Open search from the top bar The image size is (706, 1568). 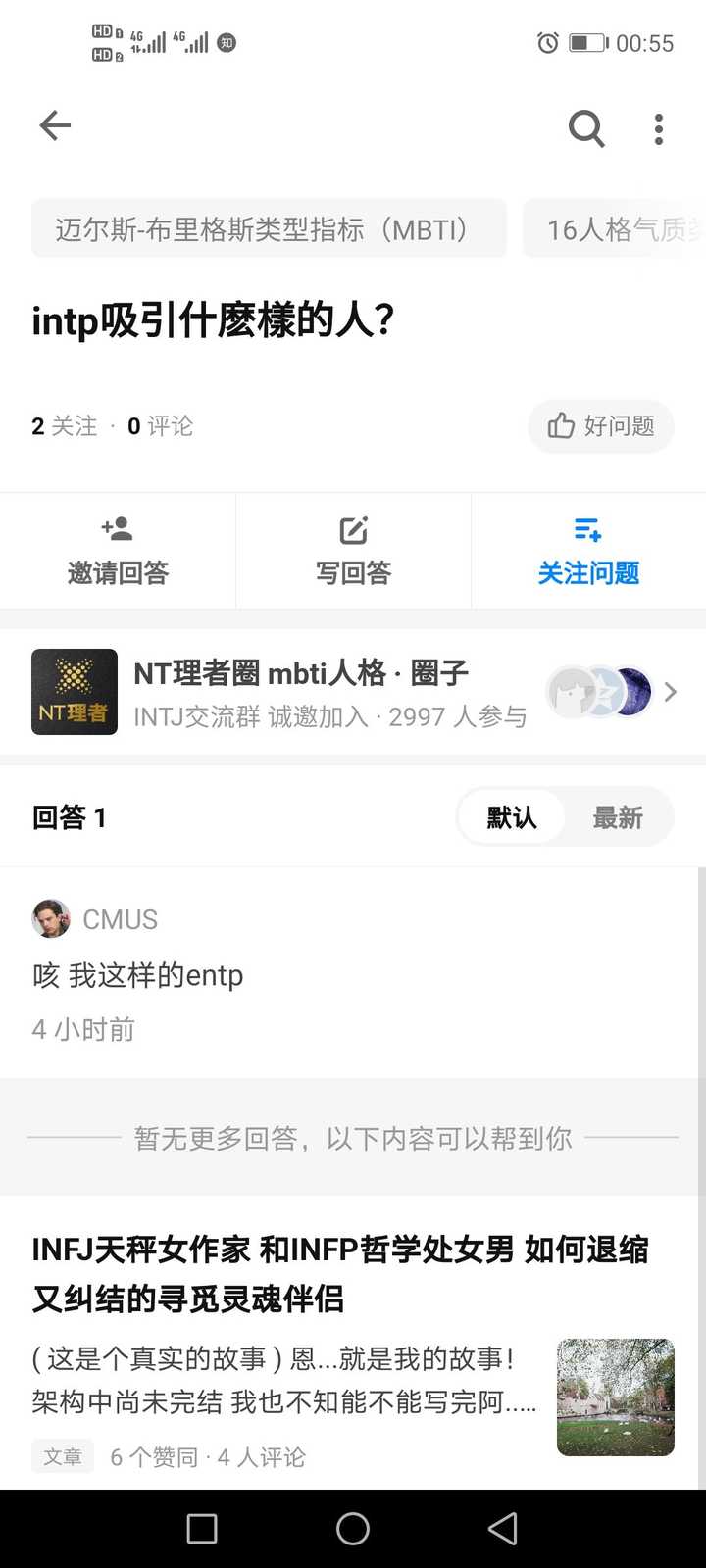(x=585, y=127)
